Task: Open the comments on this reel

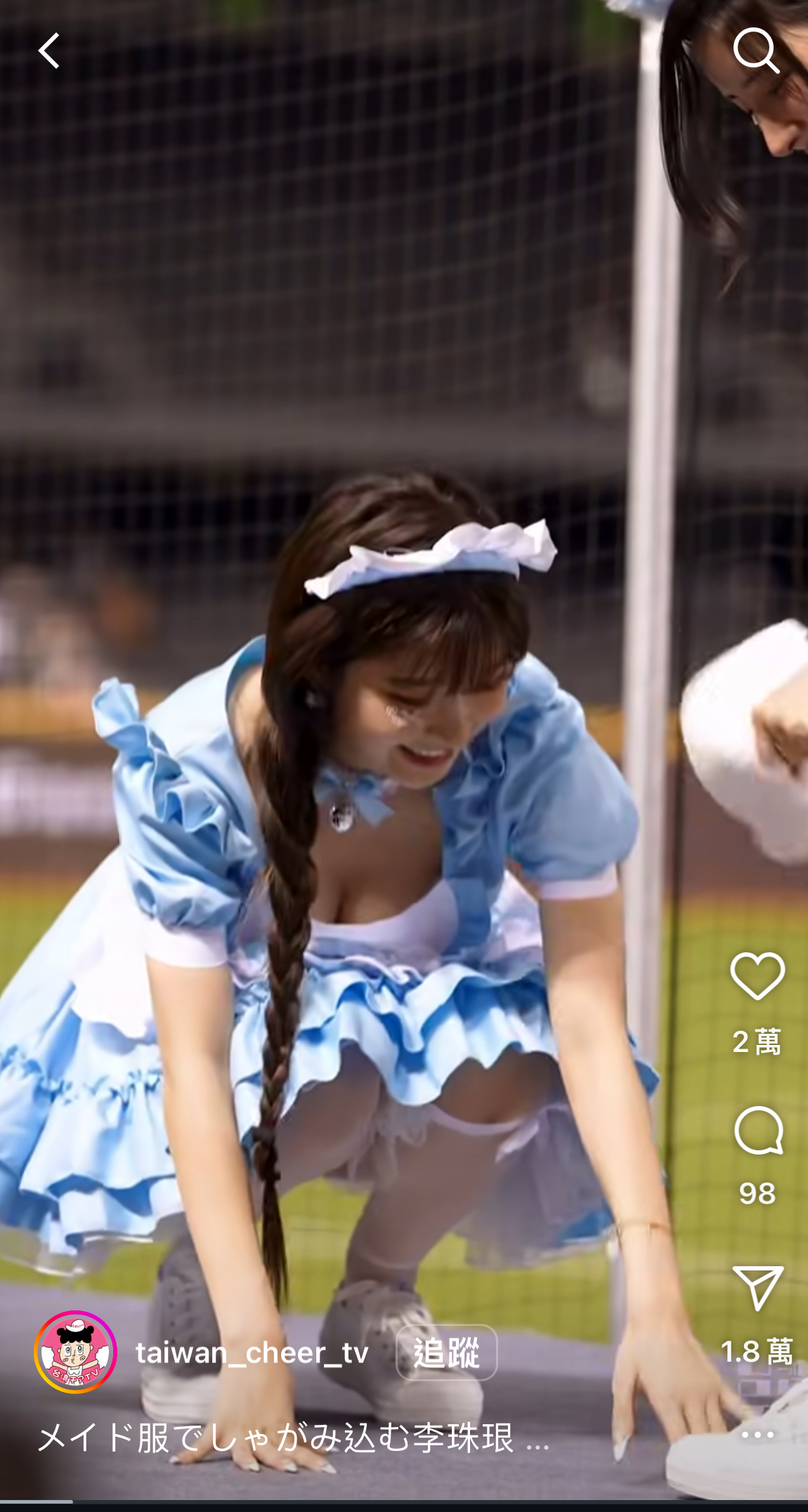Action: coord(758,1130)
